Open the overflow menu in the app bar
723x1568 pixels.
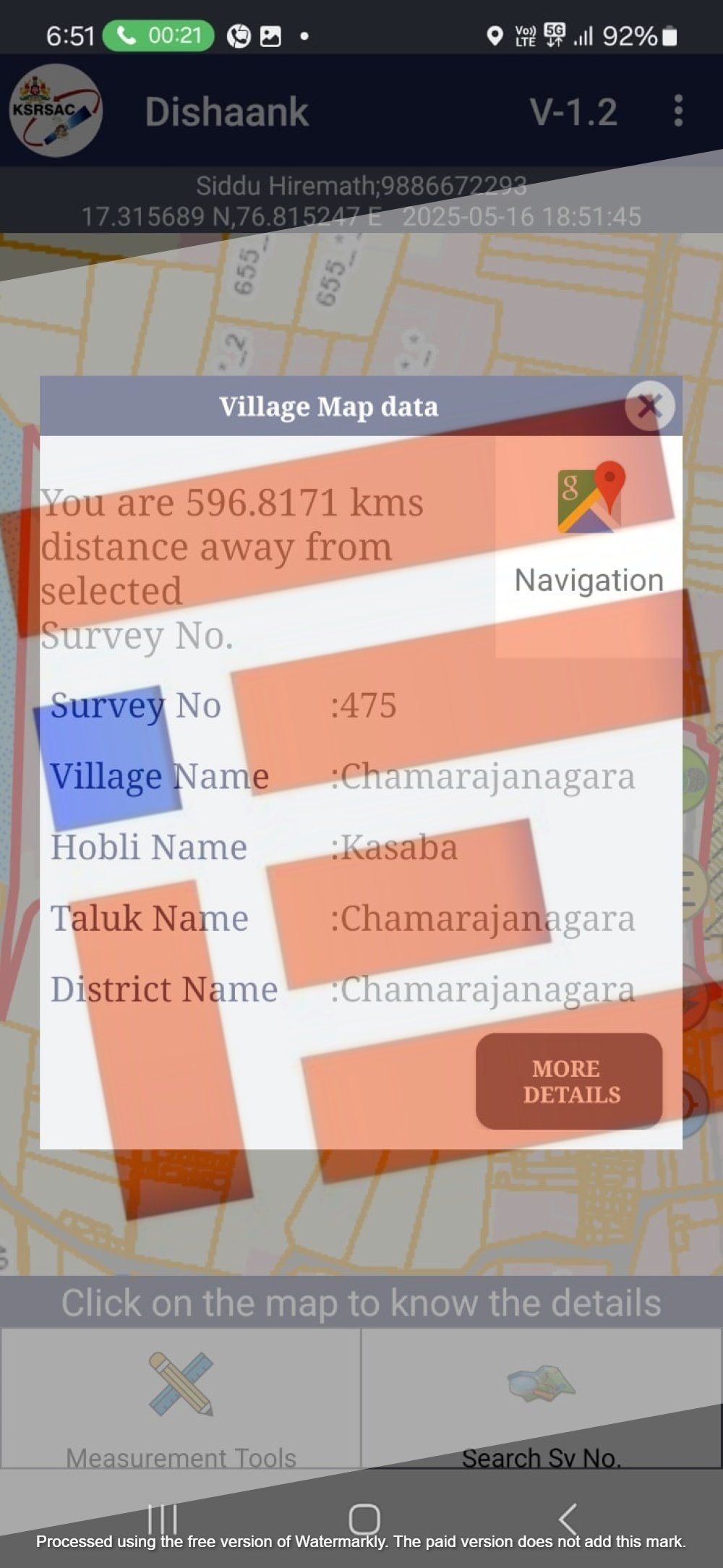pos(677,111)
